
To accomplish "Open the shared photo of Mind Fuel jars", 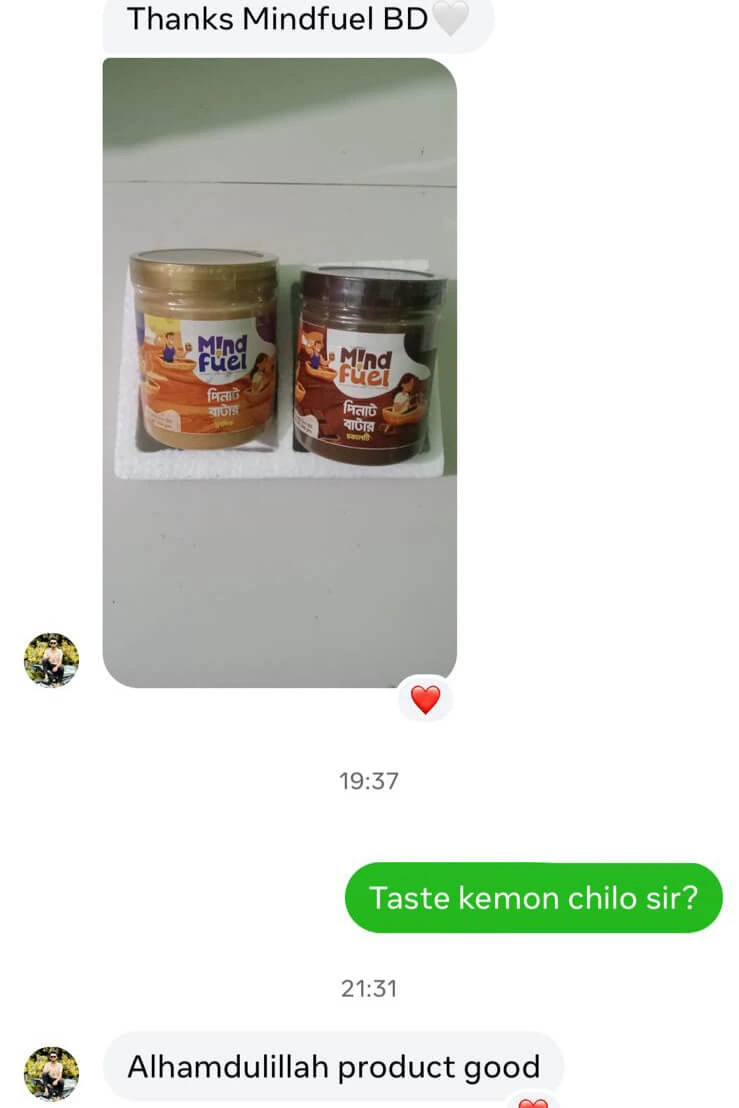I will pos(280,372).
